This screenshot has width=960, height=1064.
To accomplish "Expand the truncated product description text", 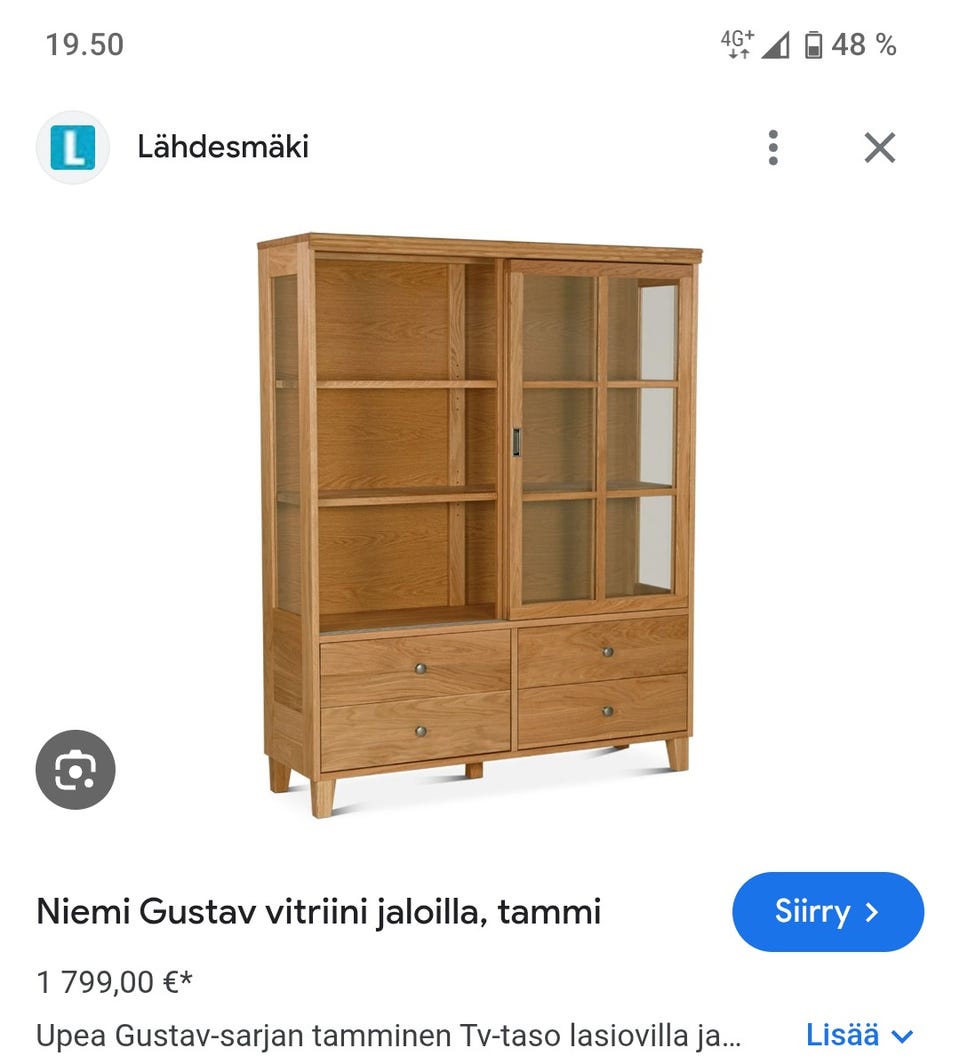I will tap(390, 1036).
